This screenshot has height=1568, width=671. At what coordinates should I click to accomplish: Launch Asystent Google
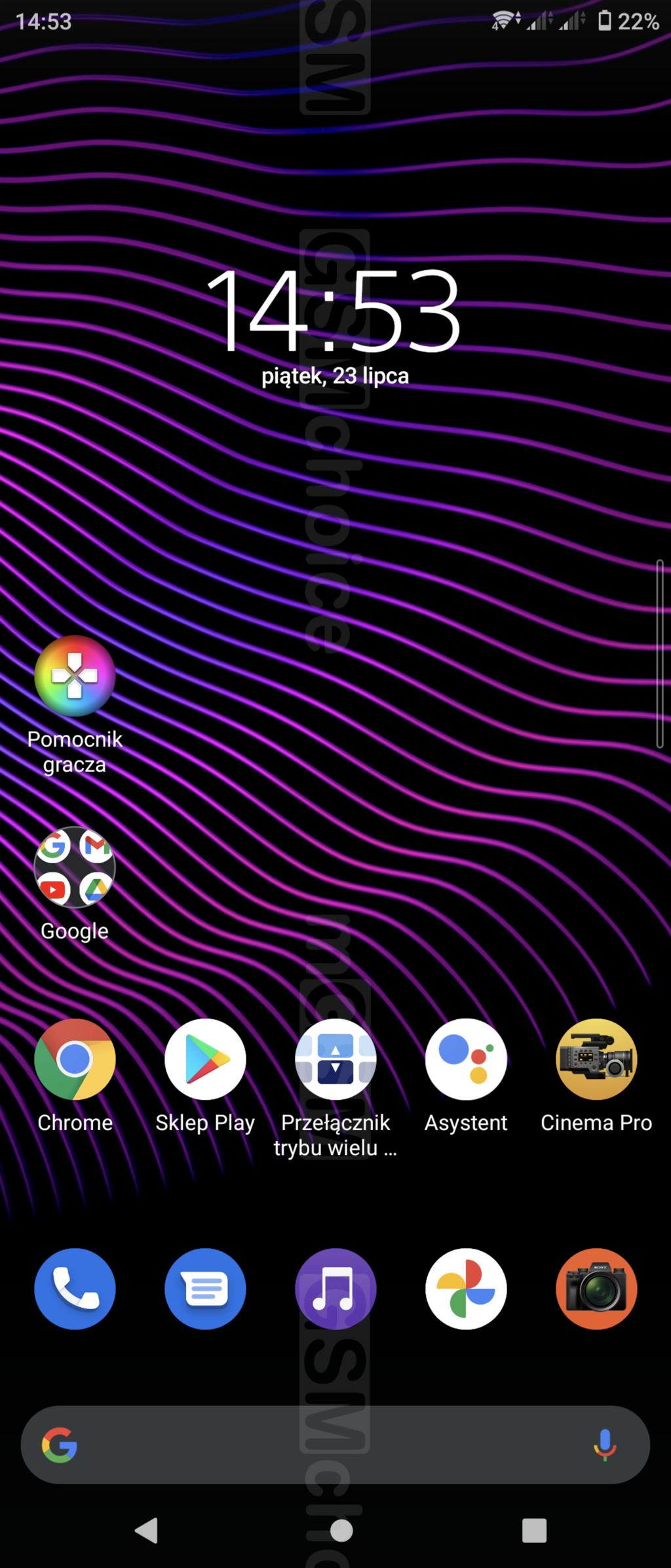click(466, 1059)
